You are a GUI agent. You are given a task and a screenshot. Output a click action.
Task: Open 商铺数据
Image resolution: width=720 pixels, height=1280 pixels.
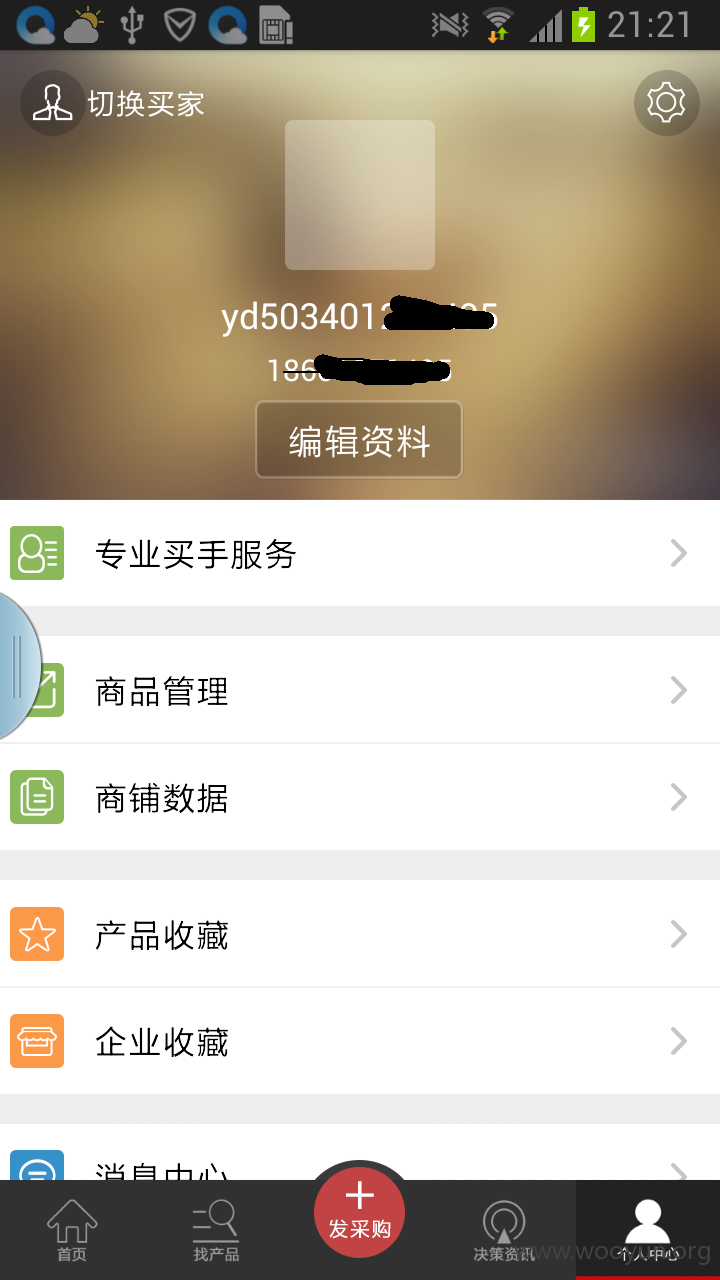[x=360, y=797]
